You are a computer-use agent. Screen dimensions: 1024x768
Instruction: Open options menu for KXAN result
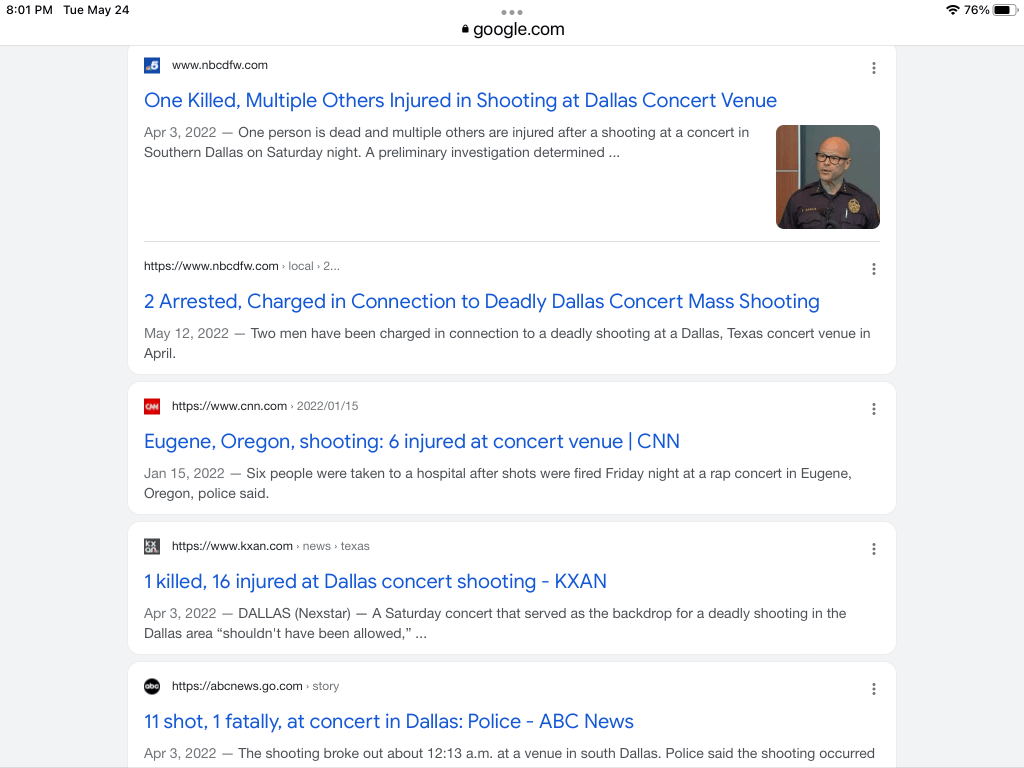[x=873, y=549]
